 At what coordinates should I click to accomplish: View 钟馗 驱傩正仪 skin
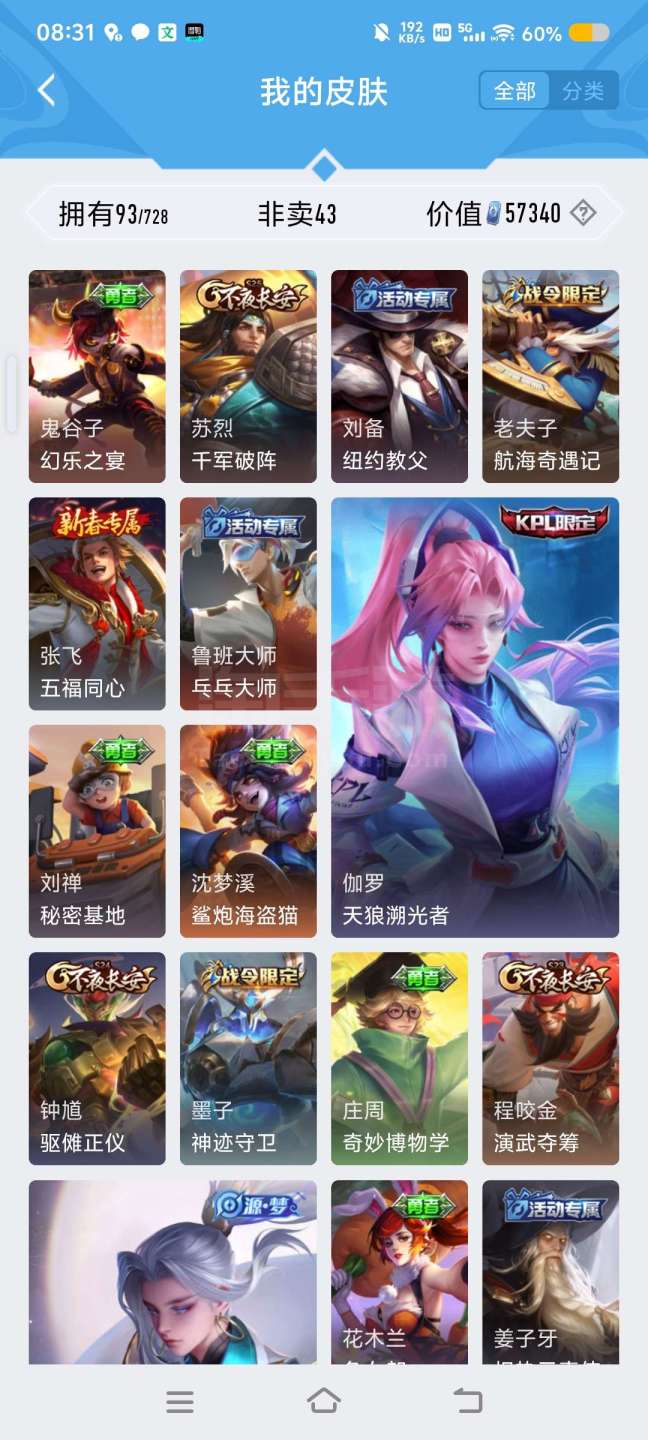97,1058
